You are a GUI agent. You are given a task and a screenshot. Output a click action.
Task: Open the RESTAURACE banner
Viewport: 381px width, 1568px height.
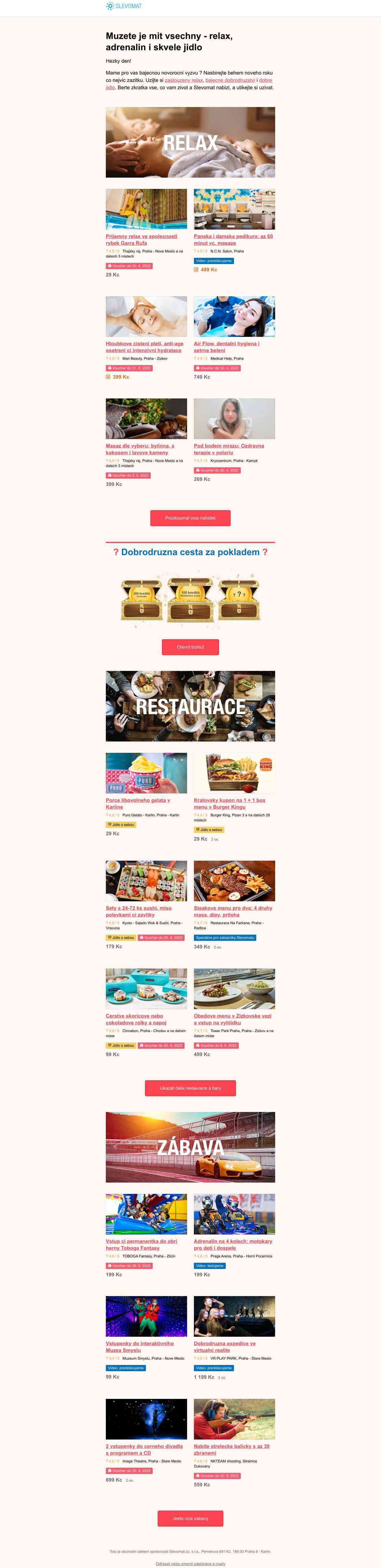coord(190,706)
